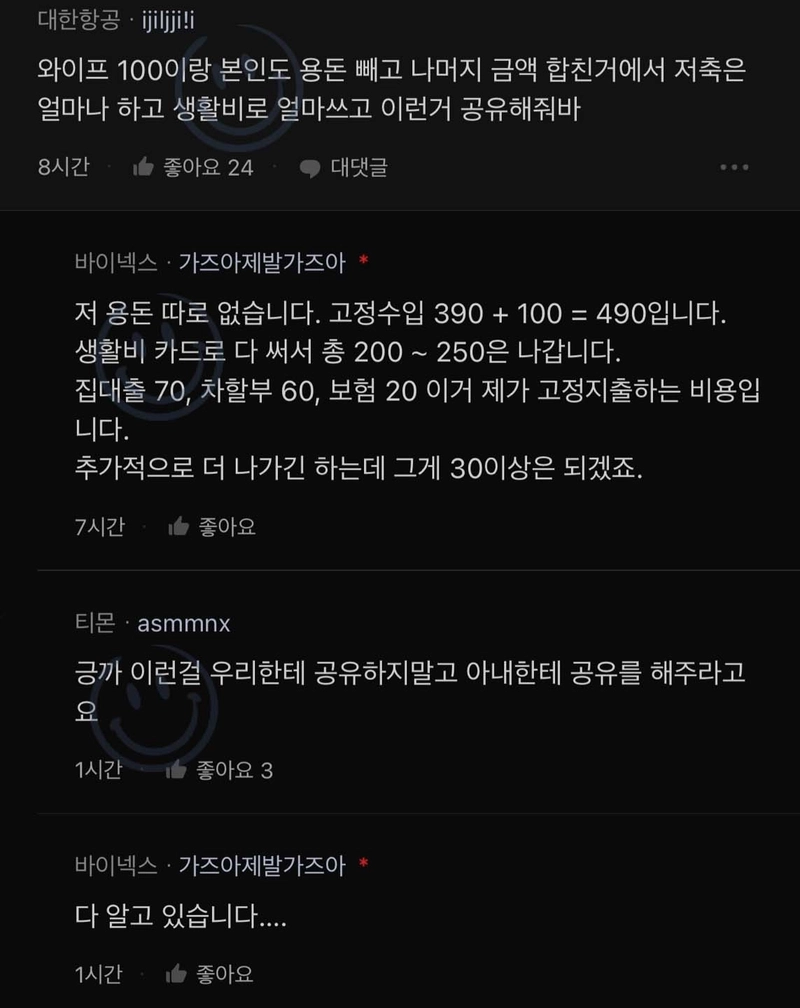This screenshot has width=800, height=1008.
Task: Tap 대댓글 to reply to ijiljili
Action: [344, 167]
